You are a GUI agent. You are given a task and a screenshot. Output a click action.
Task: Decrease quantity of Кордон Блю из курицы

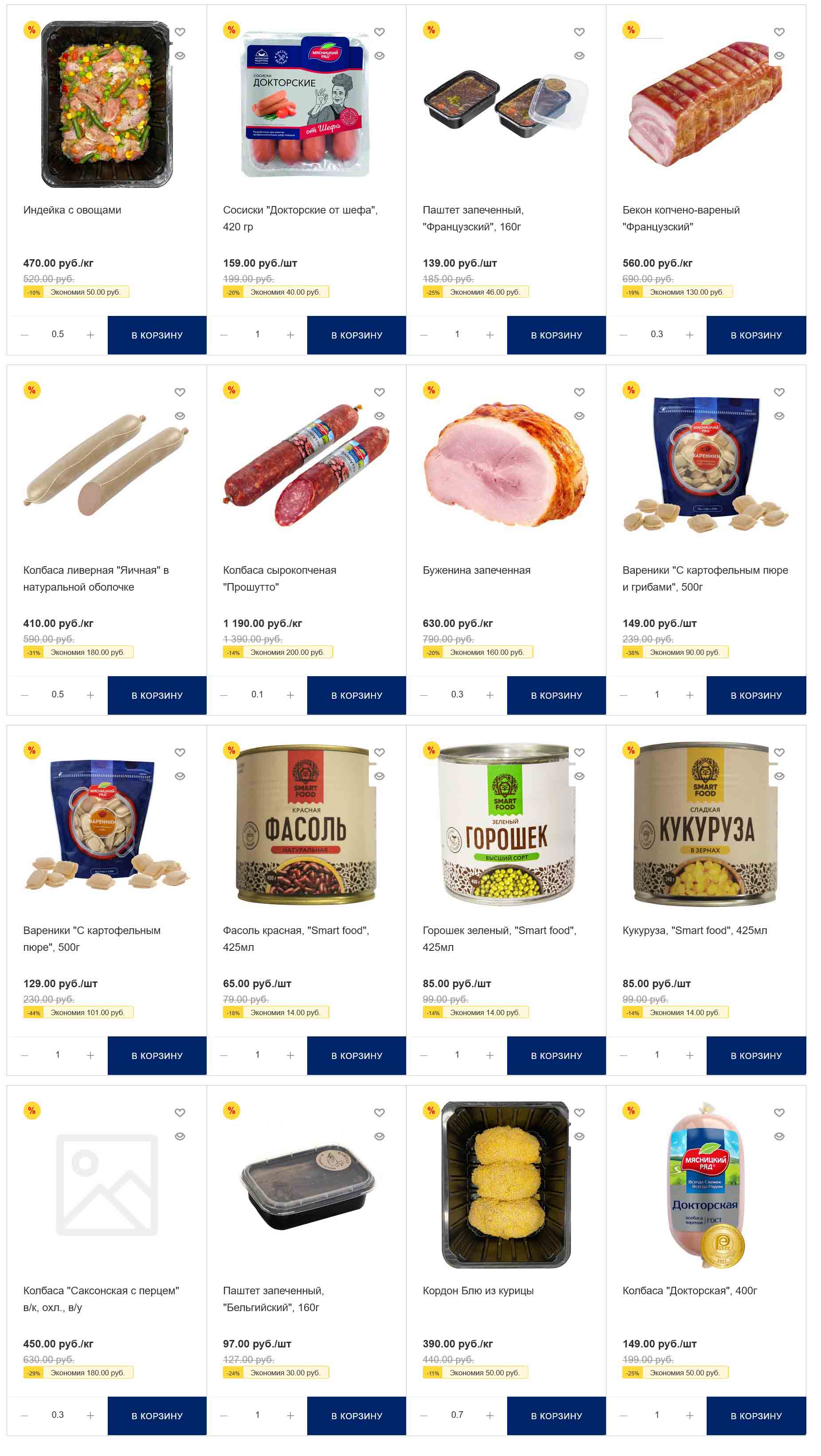[423, 1415]
